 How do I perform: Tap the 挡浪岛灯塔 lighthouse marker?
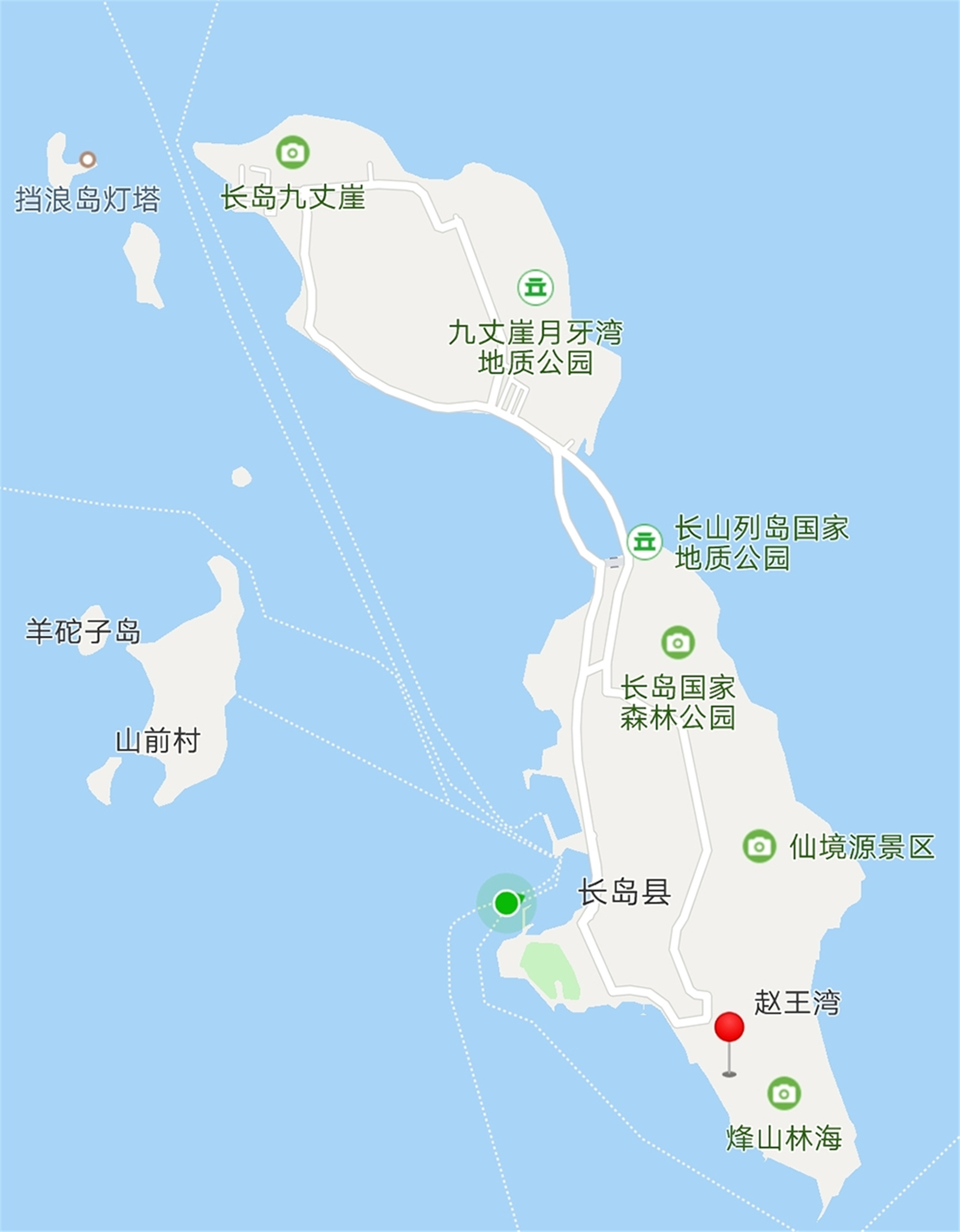pos(88,160)
